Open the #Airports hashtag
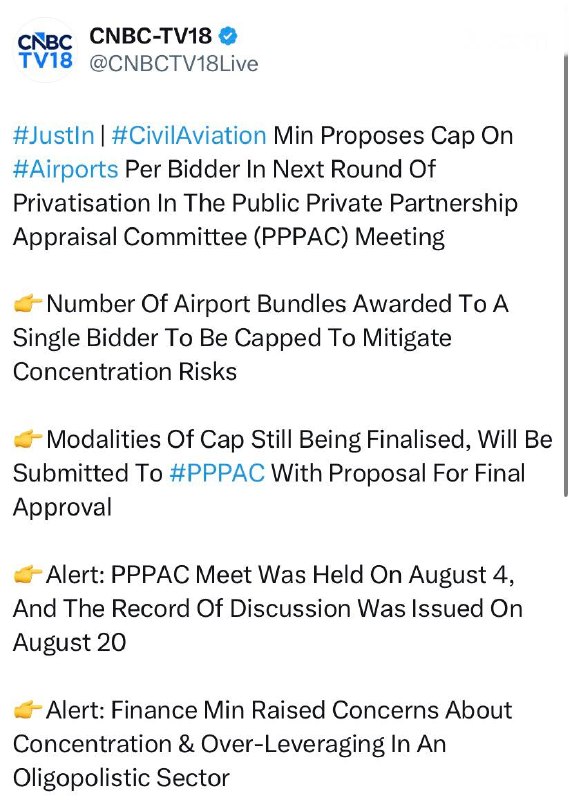Screen dimensions: 572x800 pyautogui.click(x=65, y=169)
